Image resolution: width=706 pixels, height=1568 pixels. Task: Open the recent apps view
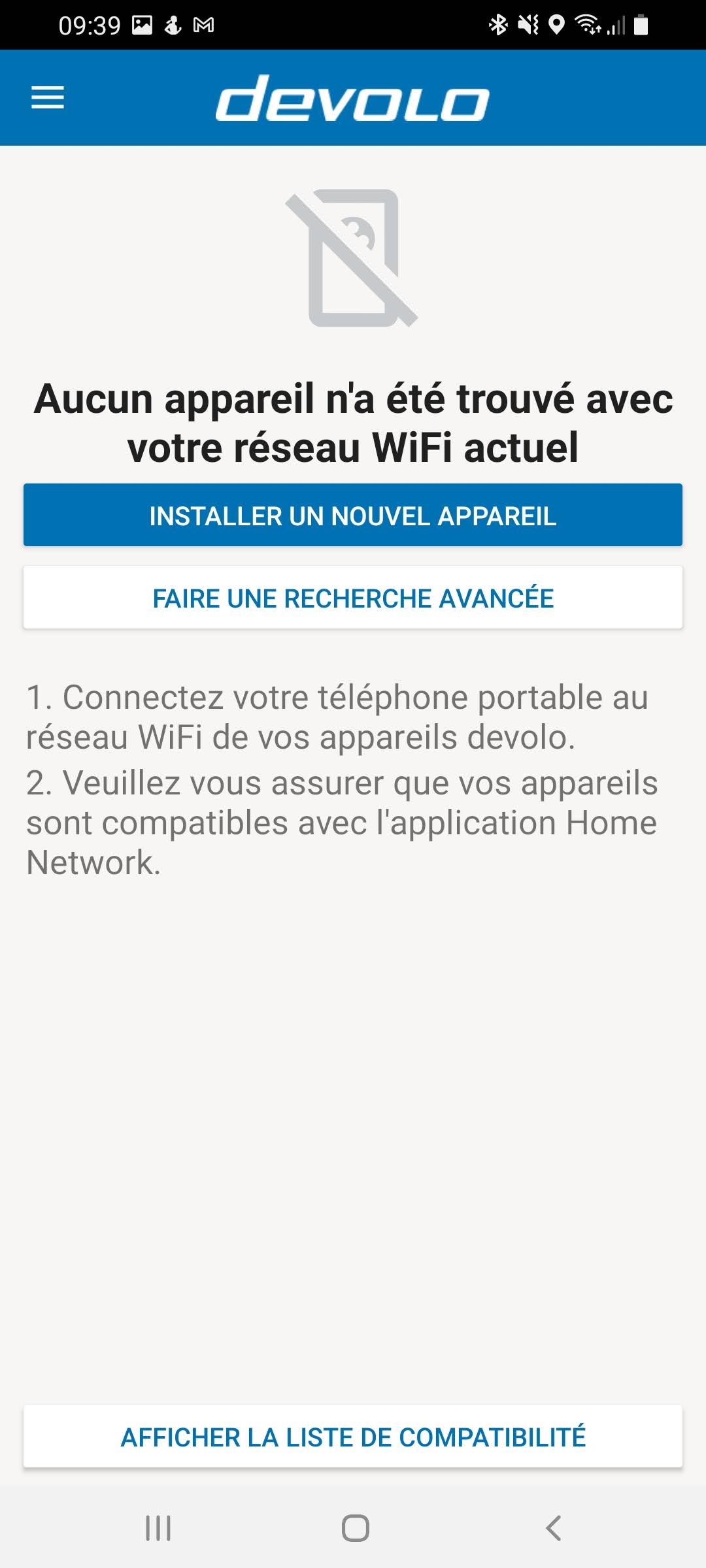[158, 1528]
